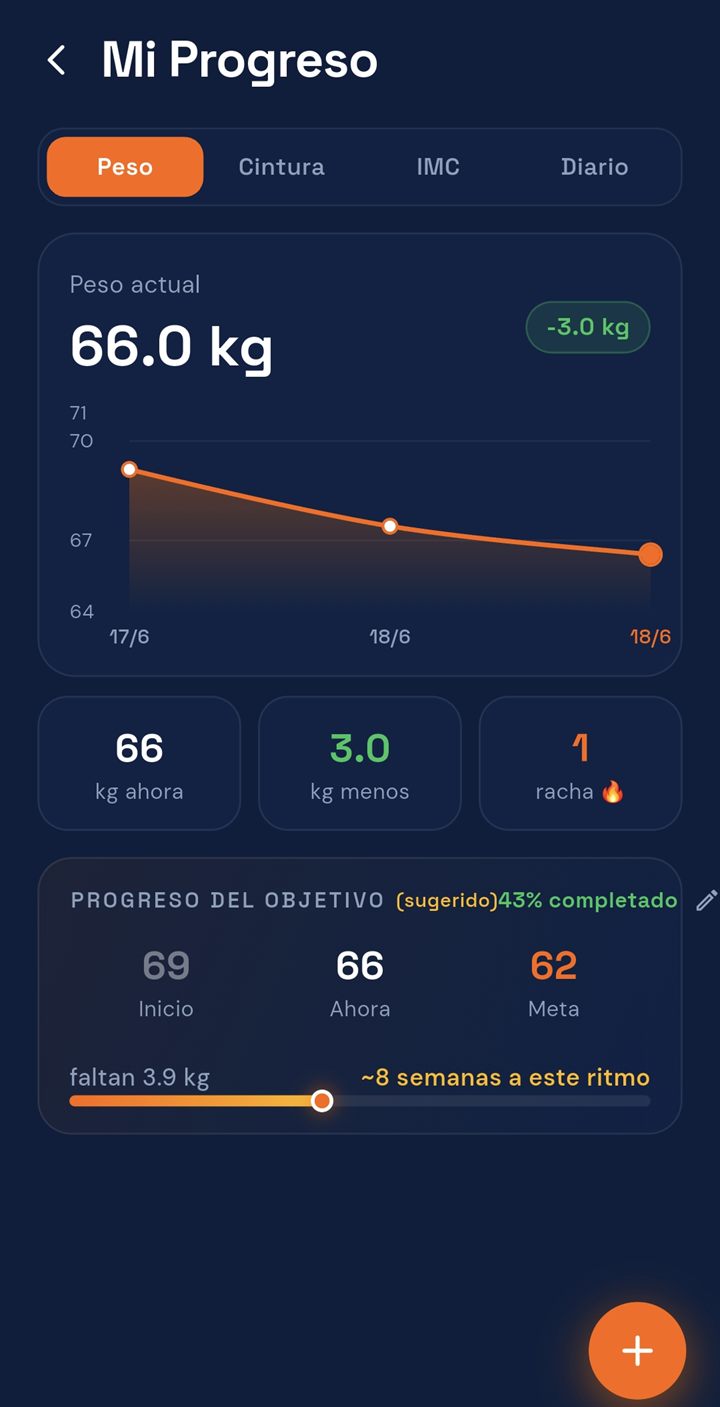Select the Peso tab
The height and width of the screenshot is (1407, 720).
tap(125, 167)
